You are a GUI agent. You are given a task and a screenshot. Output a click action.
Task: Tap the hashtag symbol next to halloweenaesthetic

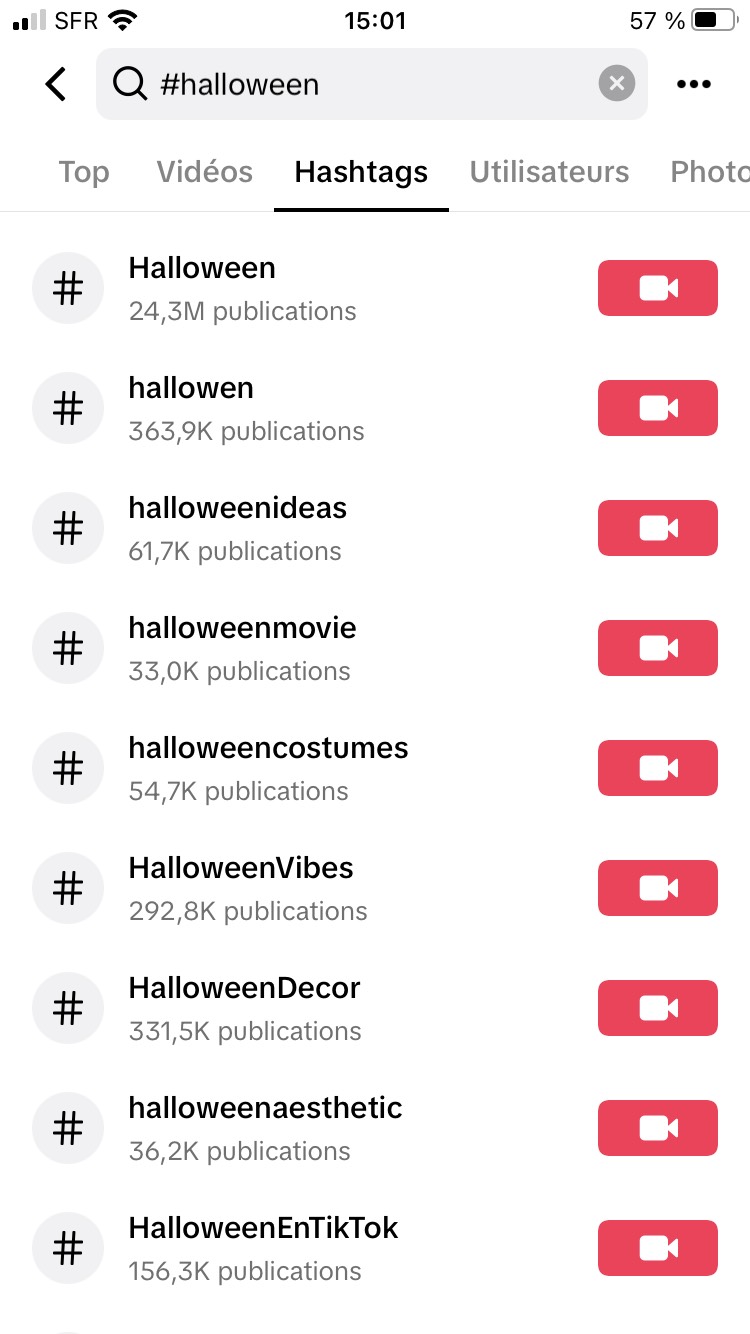click(68, 1127)
